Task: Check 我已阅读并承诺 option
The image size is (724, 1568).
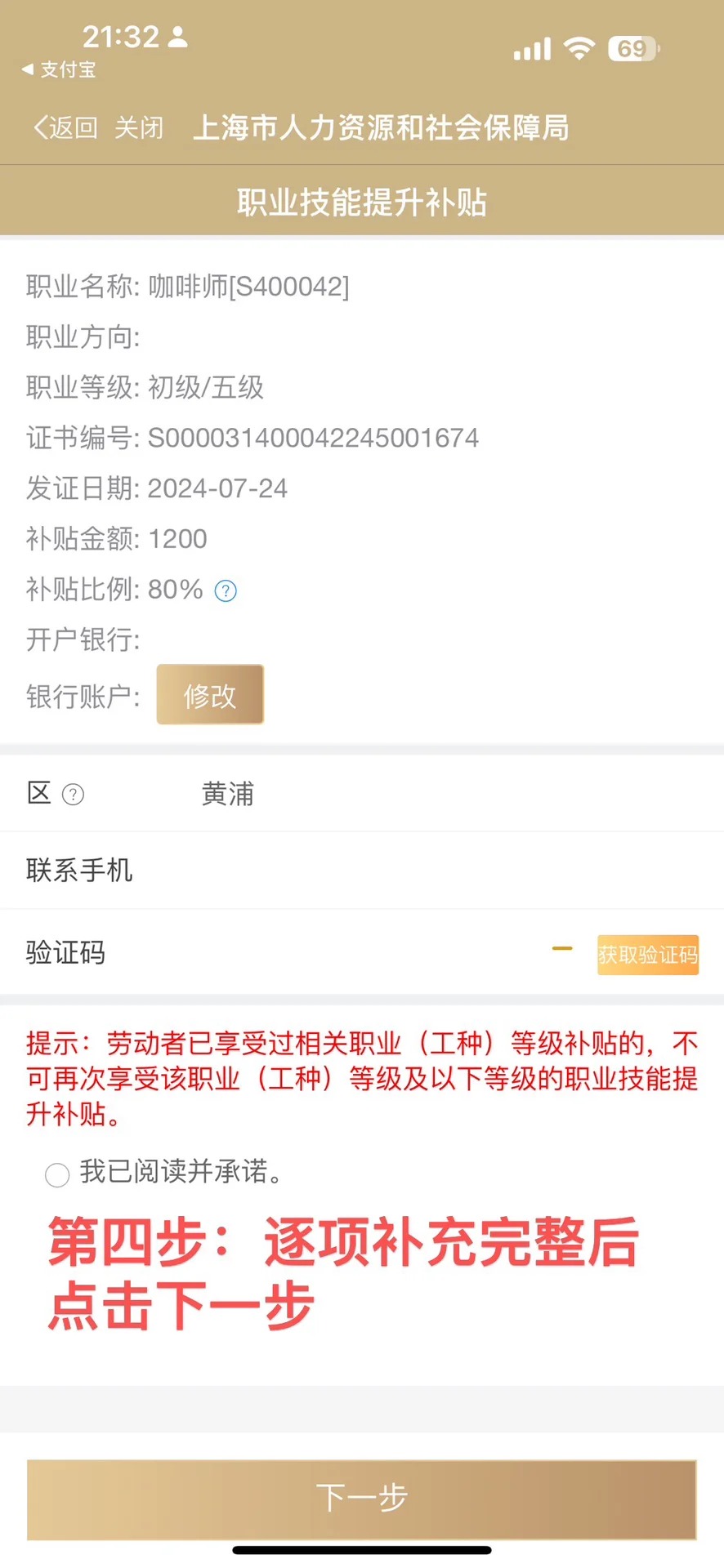Action: 57,1175
